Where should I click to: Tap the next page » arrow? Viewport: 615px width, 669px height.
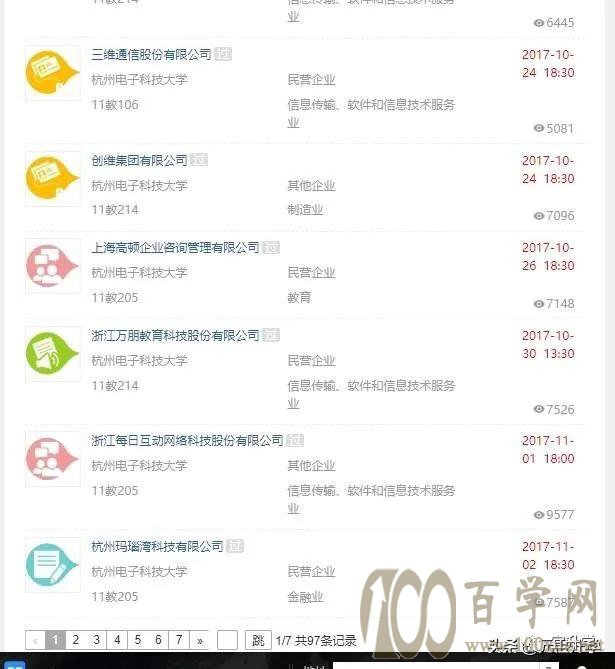[199, 640]
